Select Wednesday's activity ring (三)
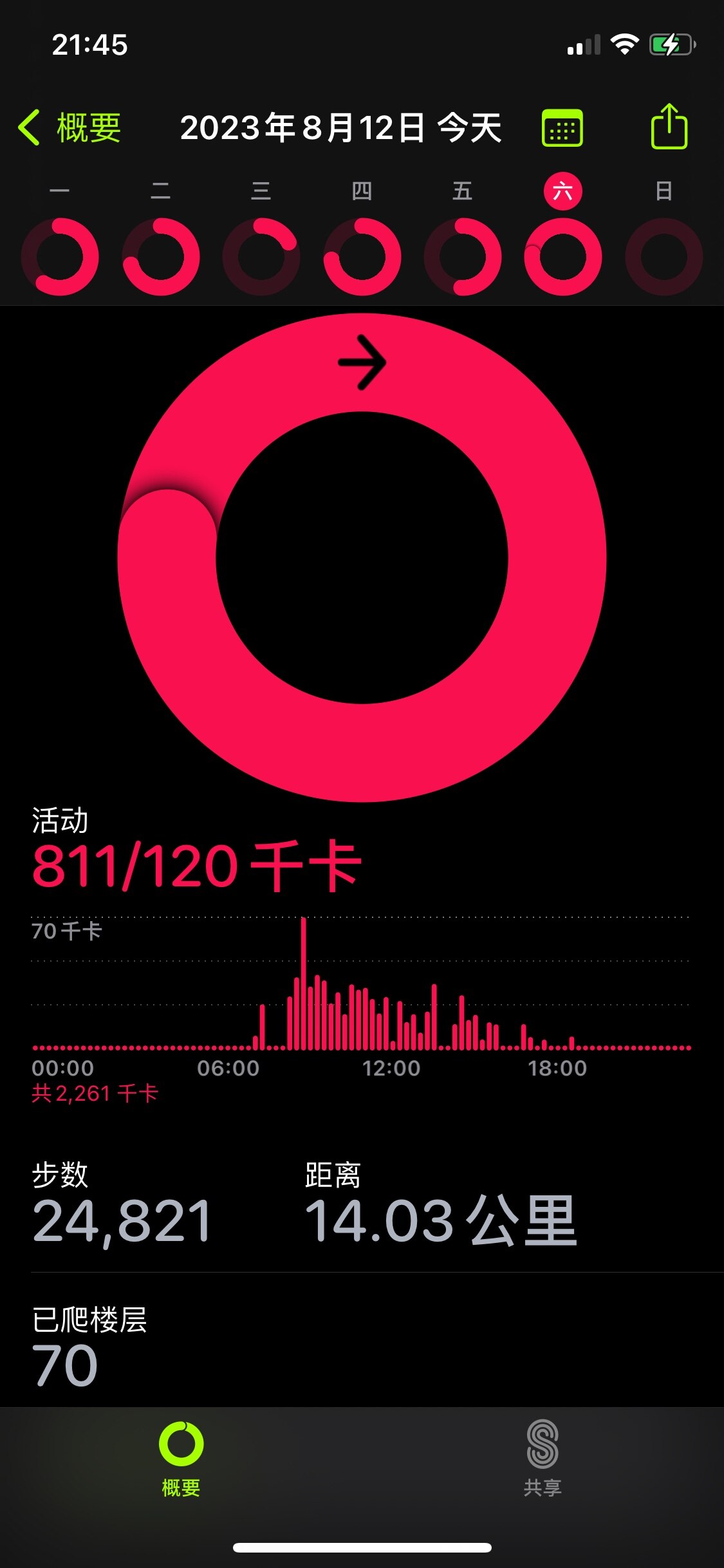724x1568 pixels. pyautogui.click(x=261, y=257)
